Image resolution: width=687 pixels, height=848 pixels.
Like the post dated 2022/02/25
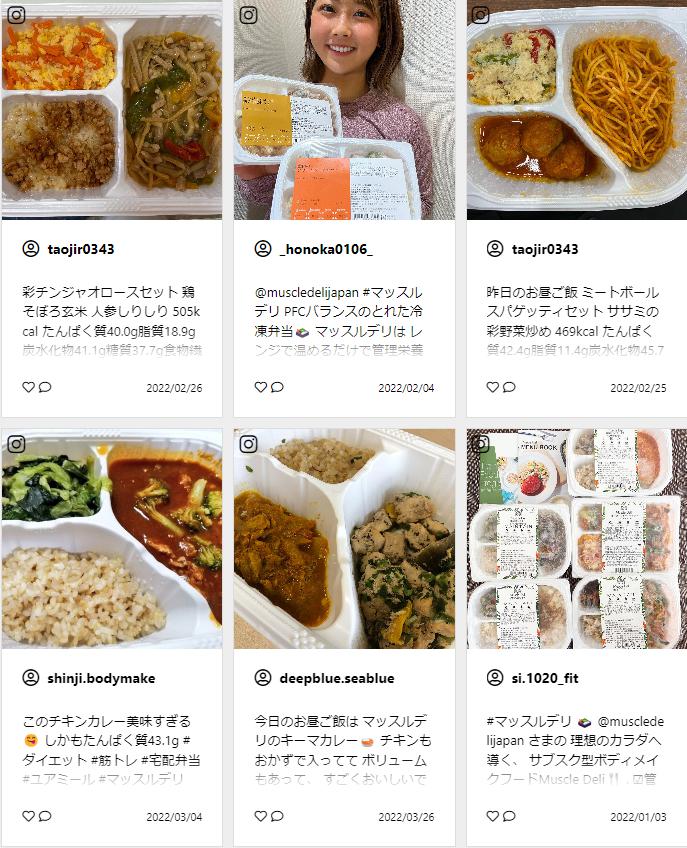point(493,387)
